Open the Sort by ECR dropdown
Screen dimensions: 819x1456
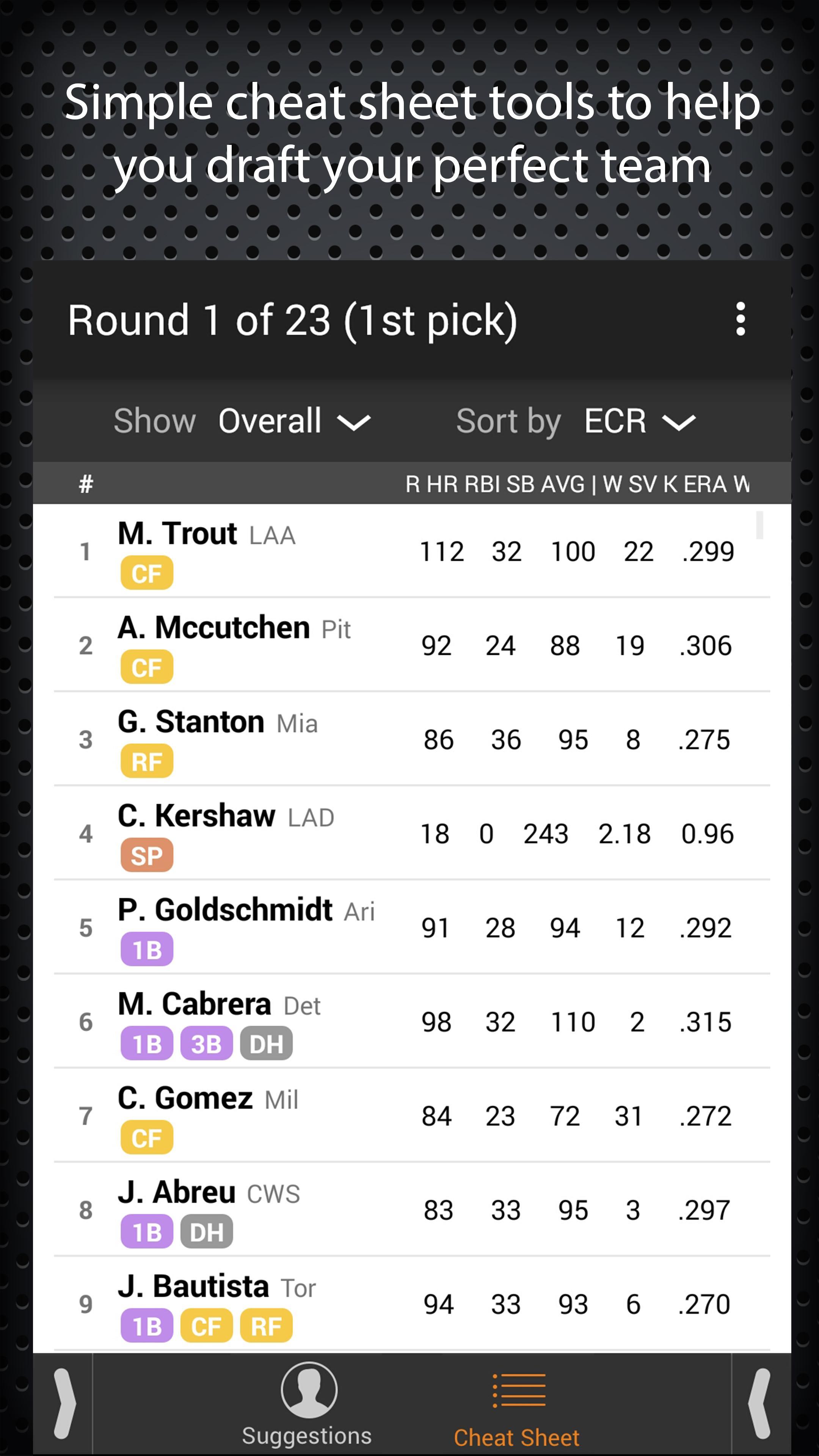[x=615, y=420]
